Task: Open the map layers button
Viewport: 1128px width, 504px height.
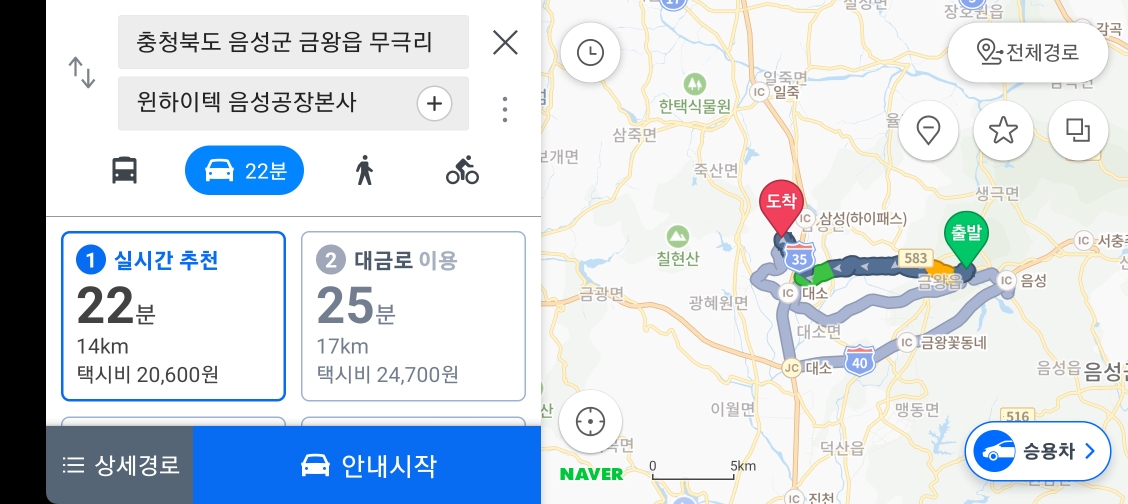Action: tap(1078, 130)
